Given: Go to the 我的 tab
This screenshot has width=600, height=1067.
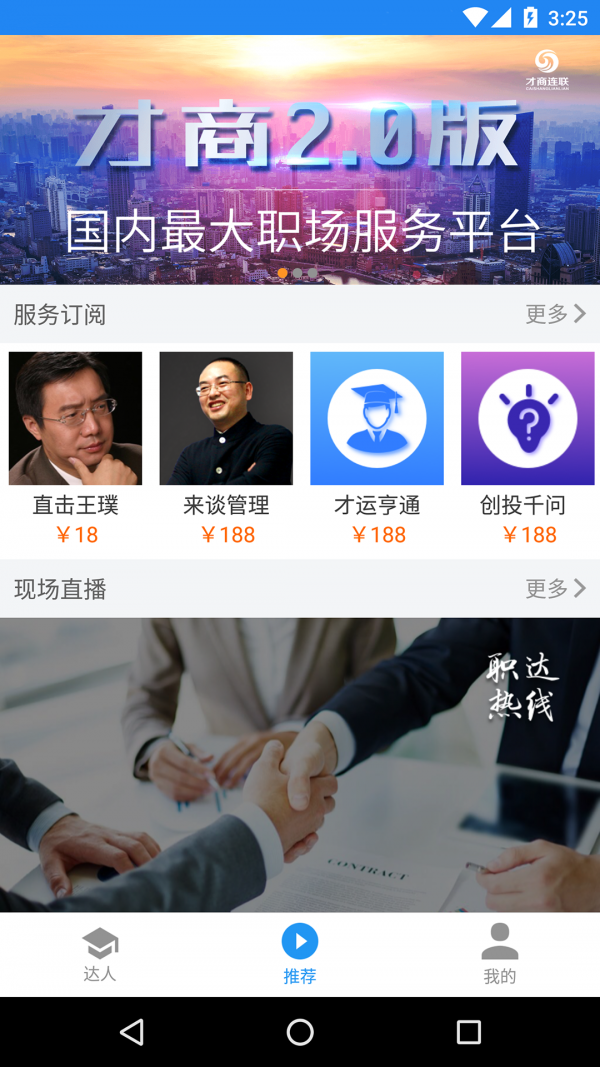Looking at the screenshot, I should 500,955.
